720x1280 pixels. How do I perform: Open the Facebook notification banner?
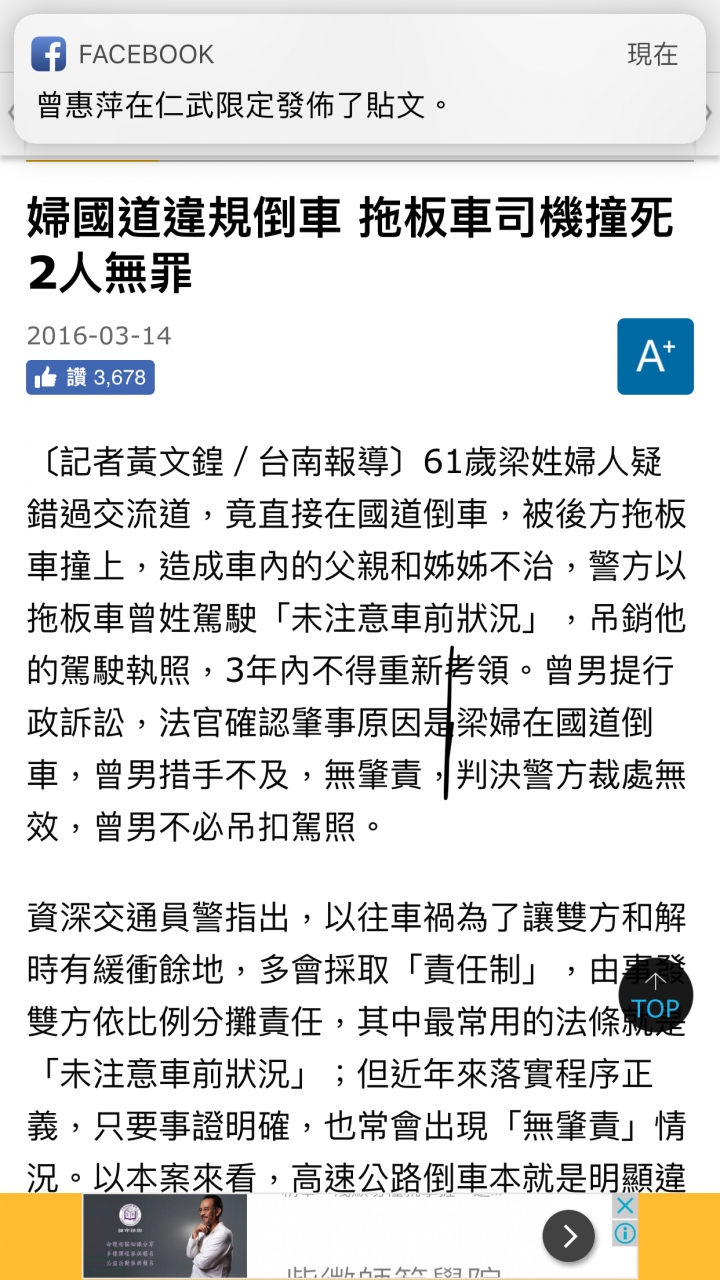point(360,80)
